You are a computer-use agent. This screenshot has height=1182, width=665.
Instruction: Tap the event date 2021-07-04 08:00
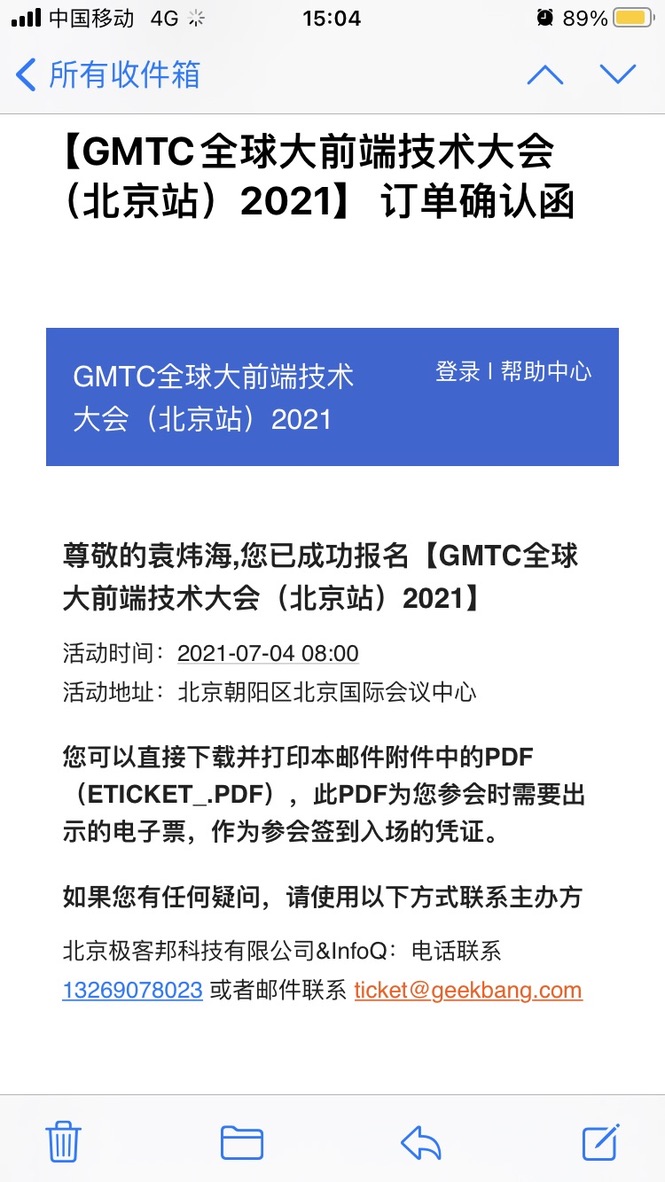(268, 654)
